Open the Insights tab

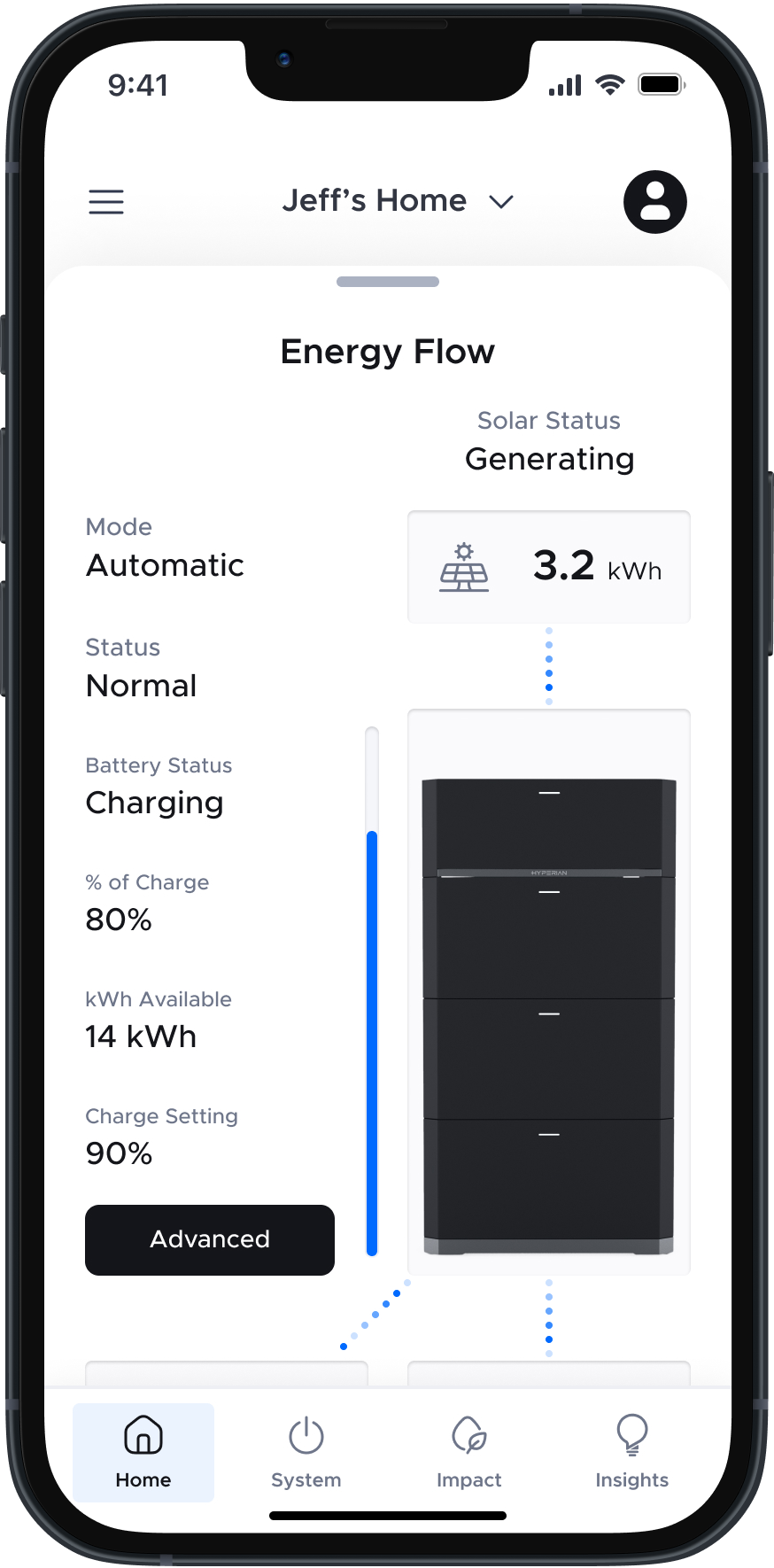631,1453
